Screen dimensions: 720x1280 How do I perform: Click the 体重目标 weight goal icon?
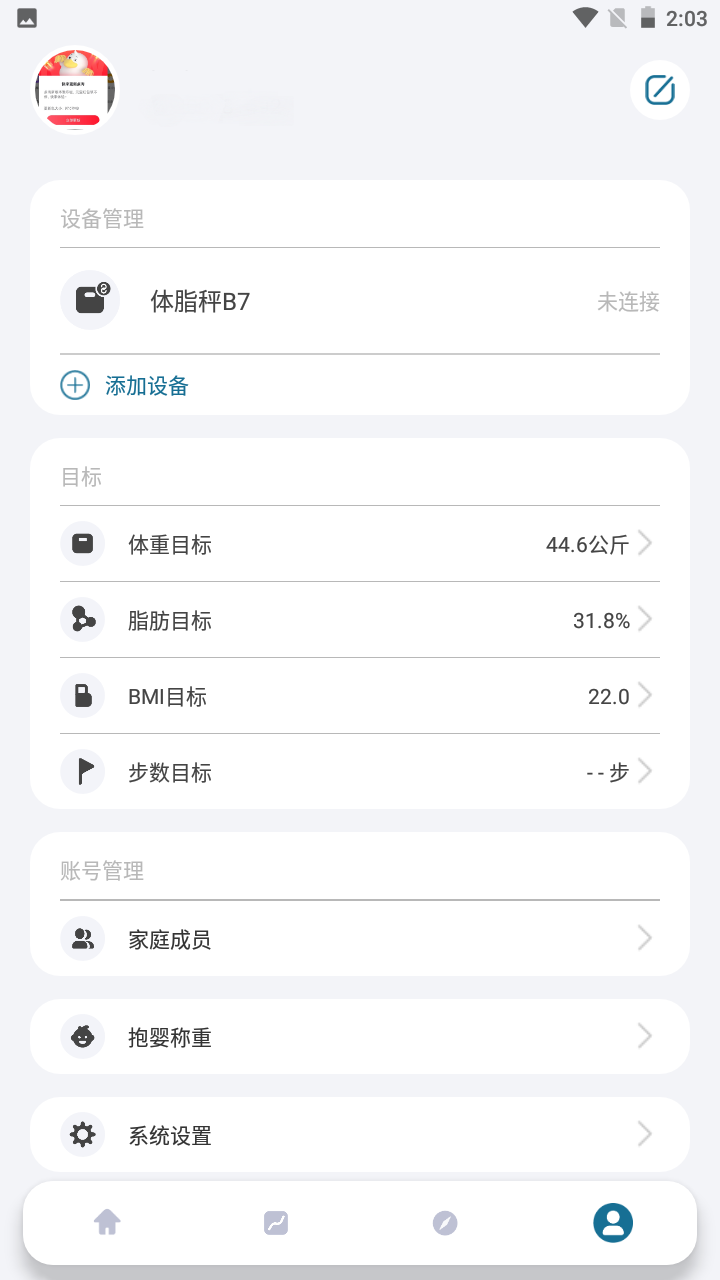(82, 543)
